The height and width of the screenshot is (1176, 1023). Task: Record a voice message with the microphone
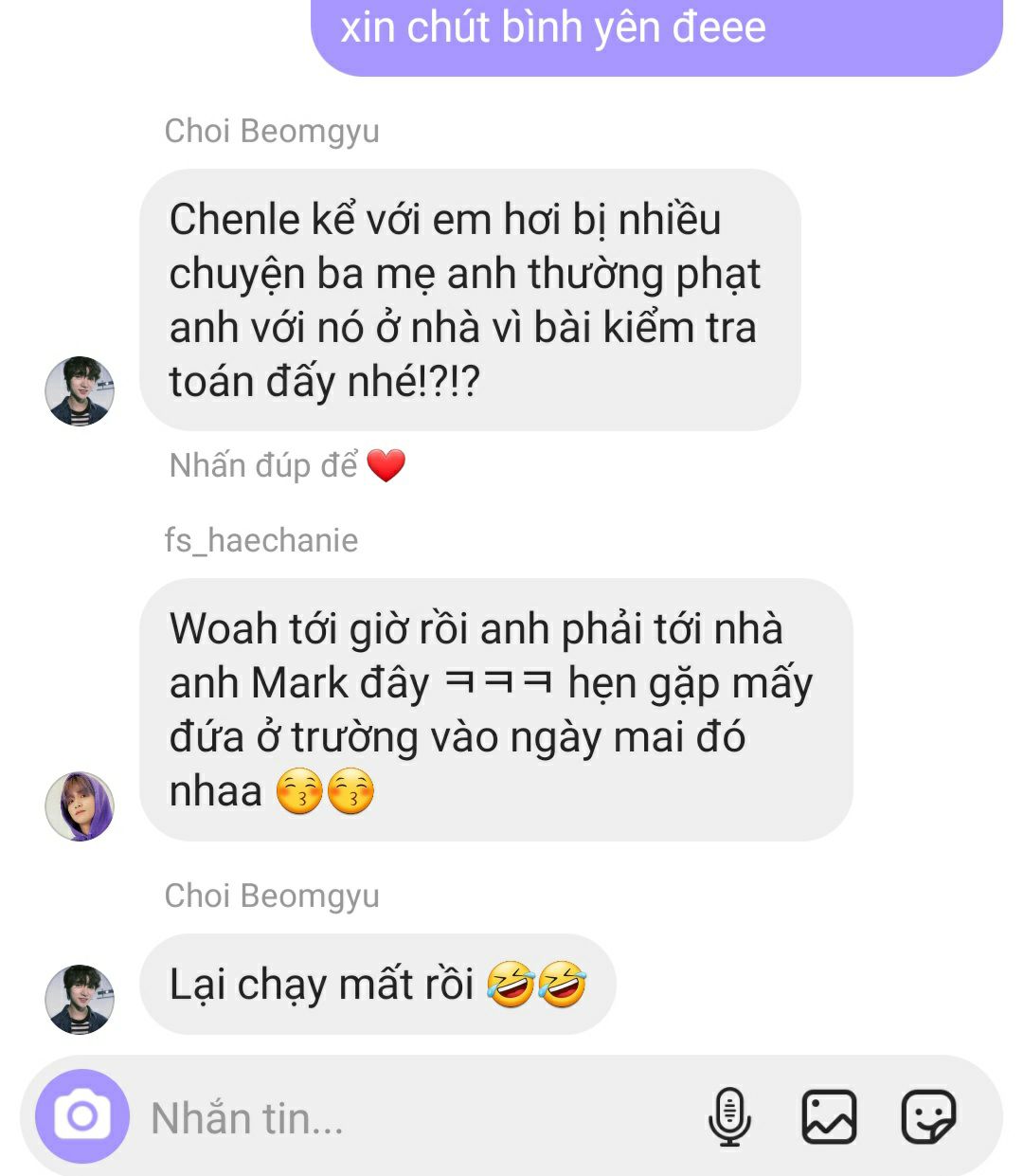tap(729, 1116)
